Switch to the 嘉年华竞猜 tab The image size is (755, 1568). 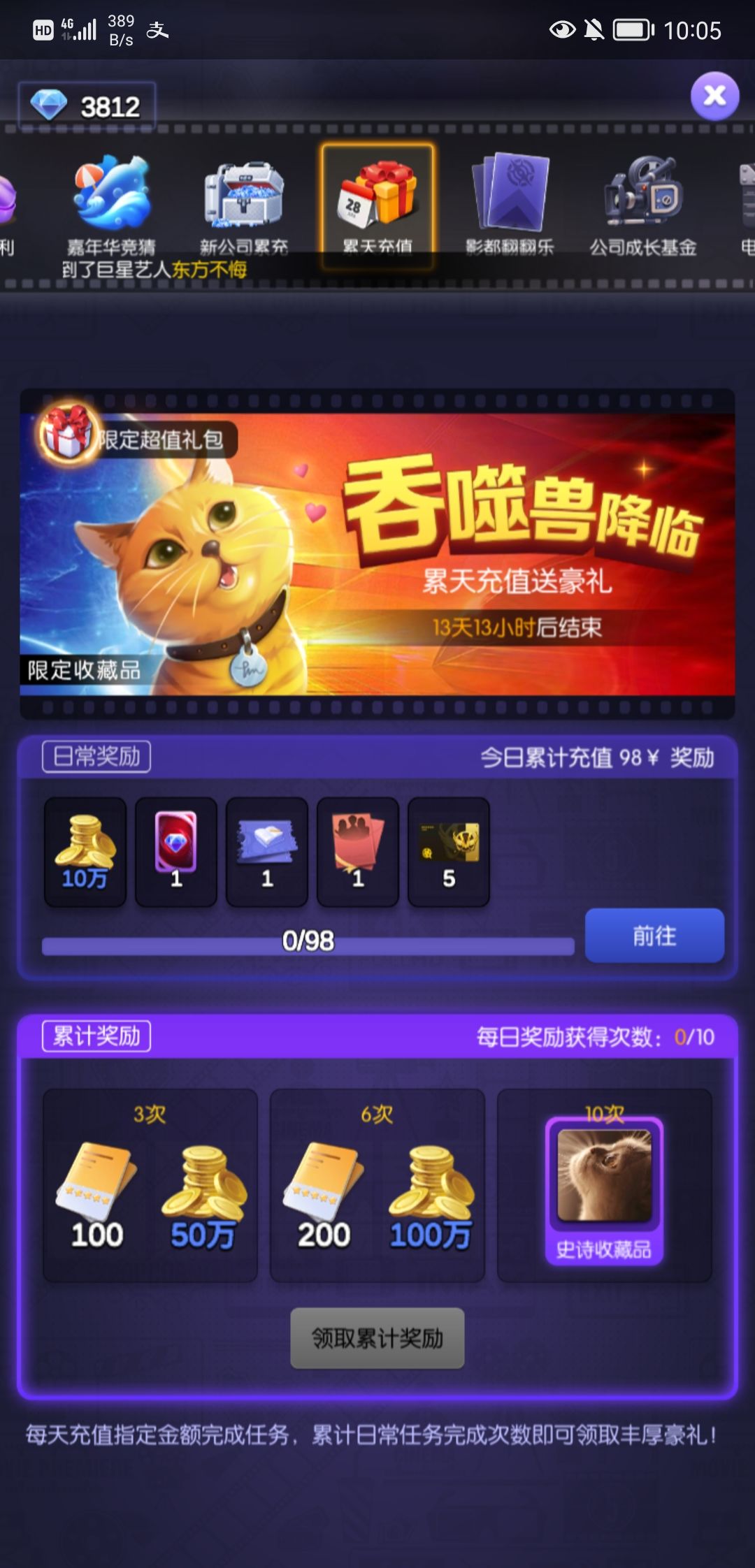click(x=112, y=206)
